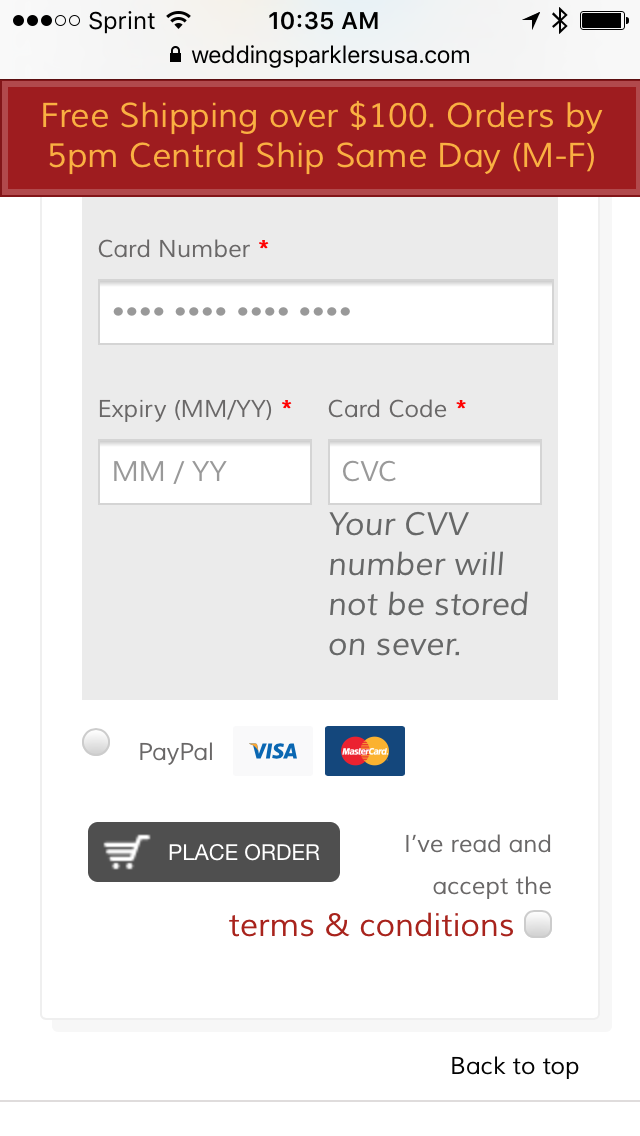Enter the CVC card code field
640x1136 pixels.
coord(435,472)
